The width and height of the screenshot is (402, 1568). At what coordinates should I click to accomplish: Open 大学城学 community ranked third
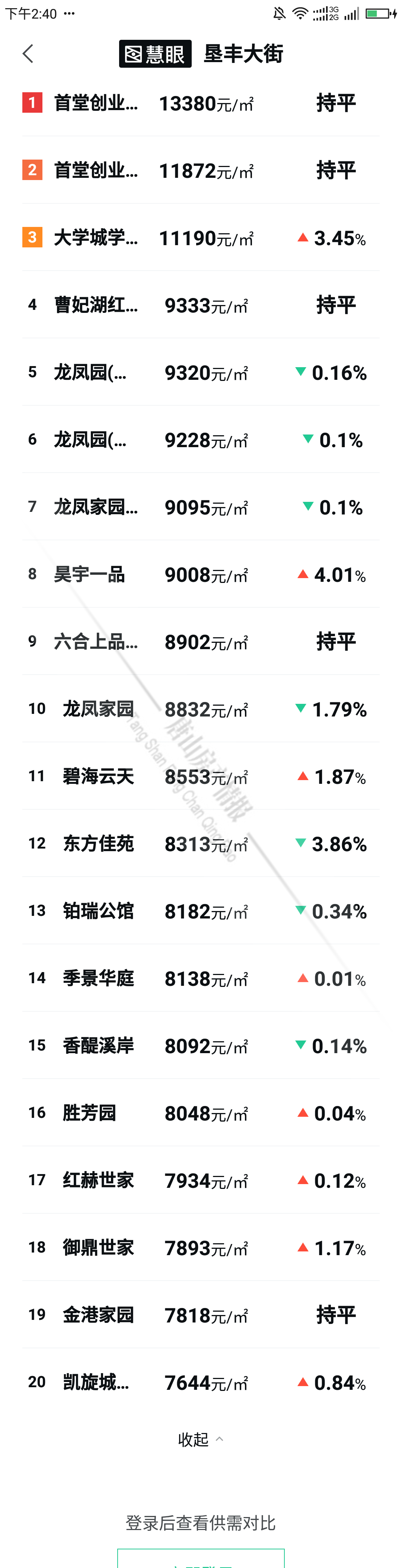[201, 237]
